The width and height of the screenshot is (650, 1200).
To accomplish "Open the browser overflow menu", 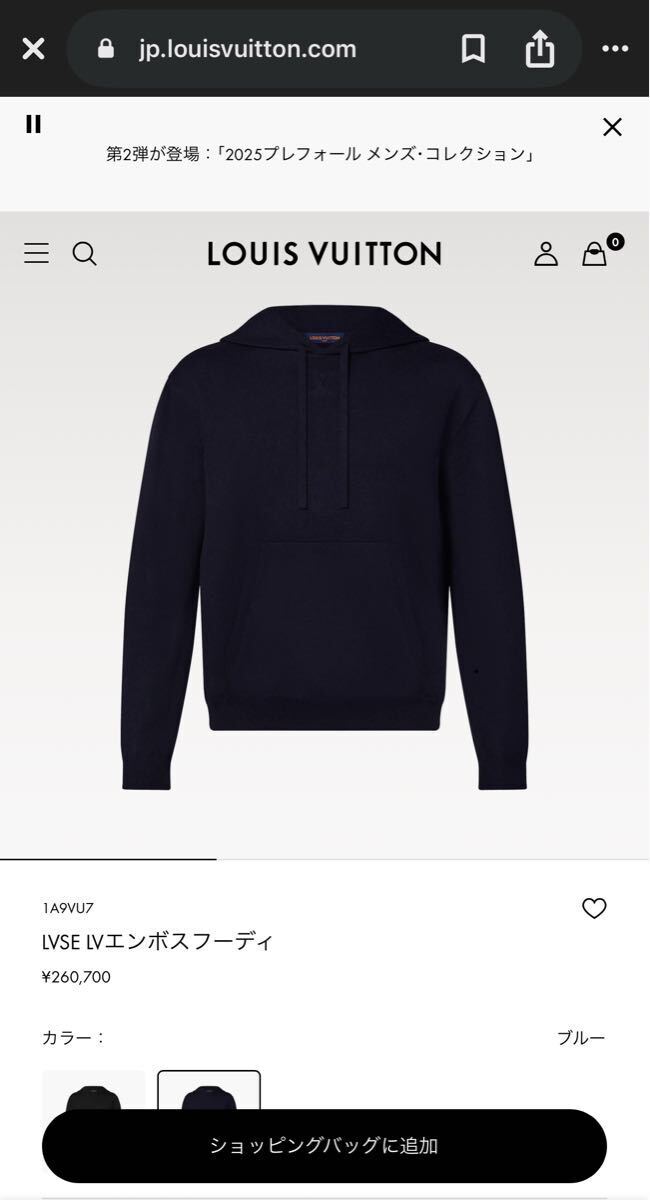I will (x=614, y=48).
